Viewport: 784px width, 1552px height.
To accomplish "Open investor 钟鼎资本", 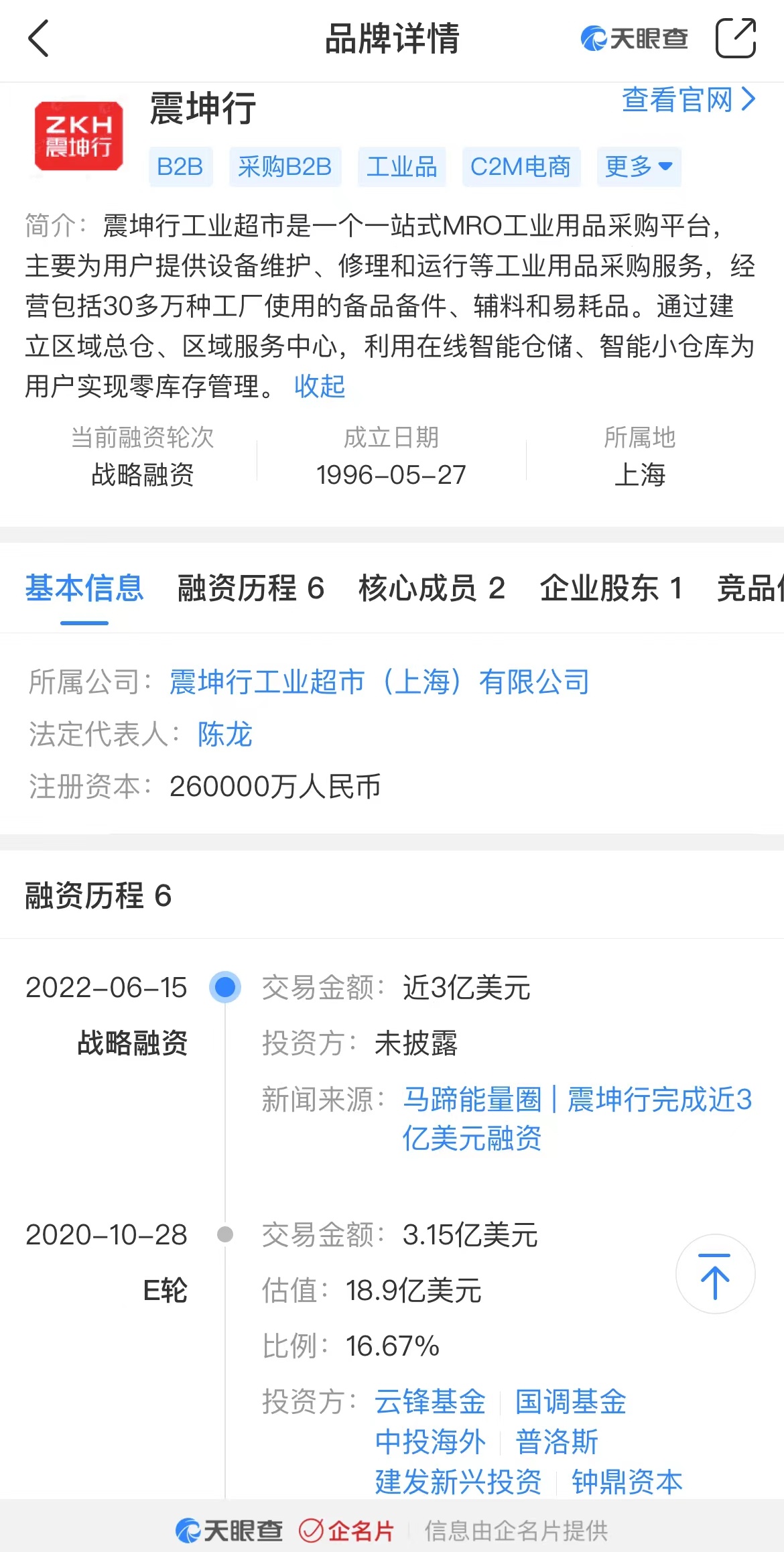I will coord(627,1482).
